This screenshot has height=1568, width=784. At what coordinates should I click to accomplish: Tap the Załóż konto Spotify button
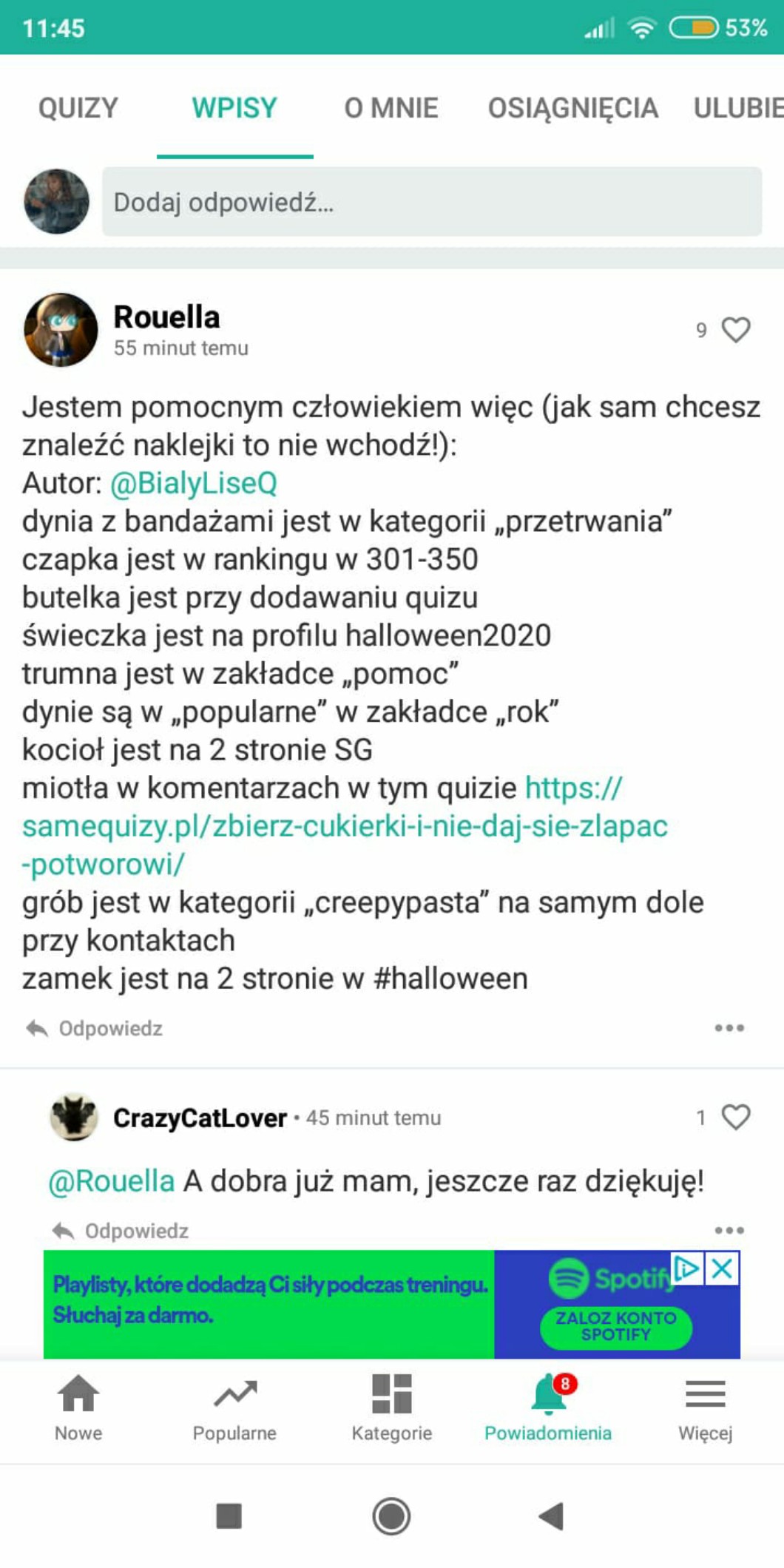coord(616,1326)
